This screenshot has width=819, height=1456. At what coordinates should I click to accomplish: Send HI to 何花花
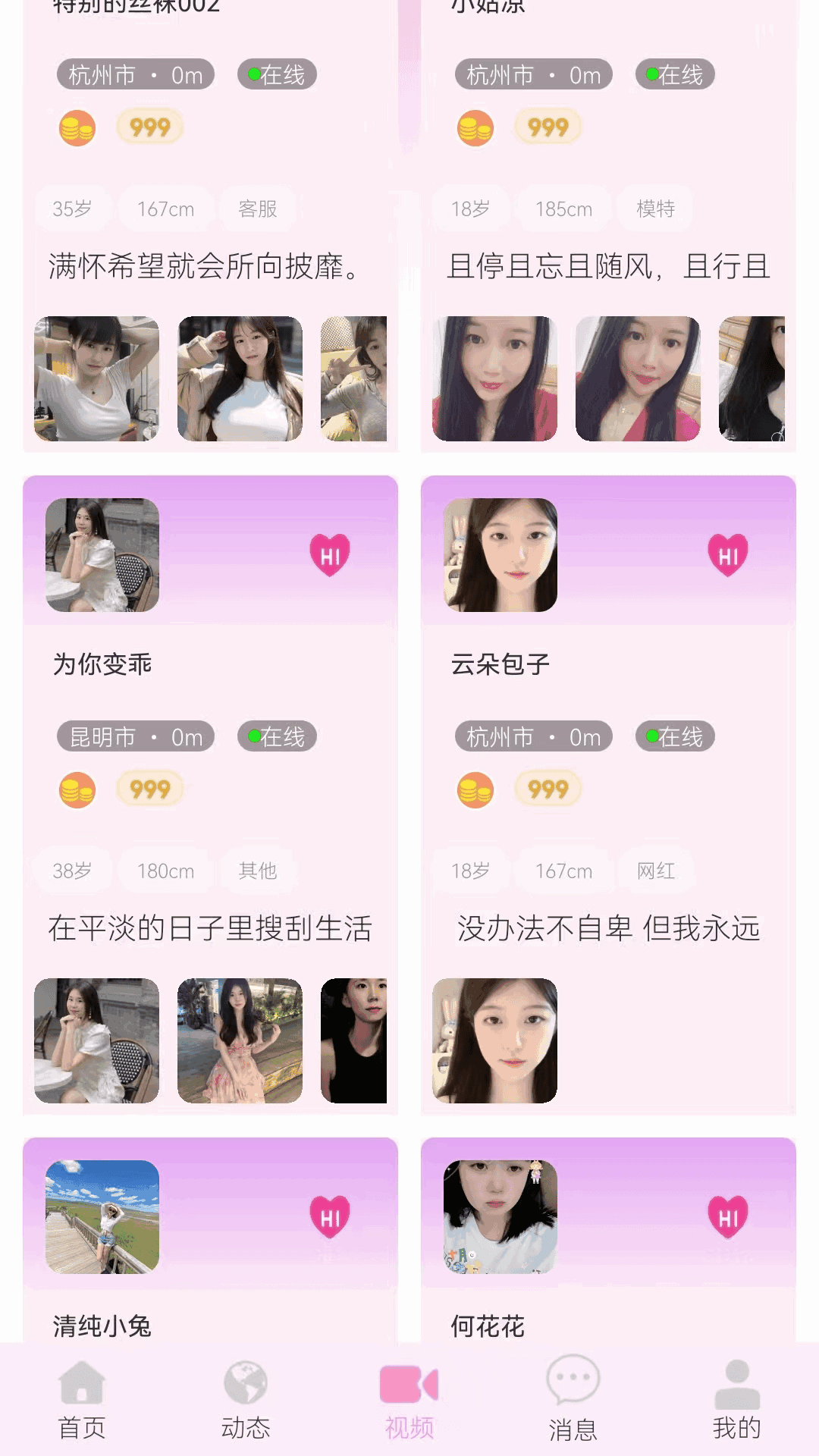(728, 1217)
